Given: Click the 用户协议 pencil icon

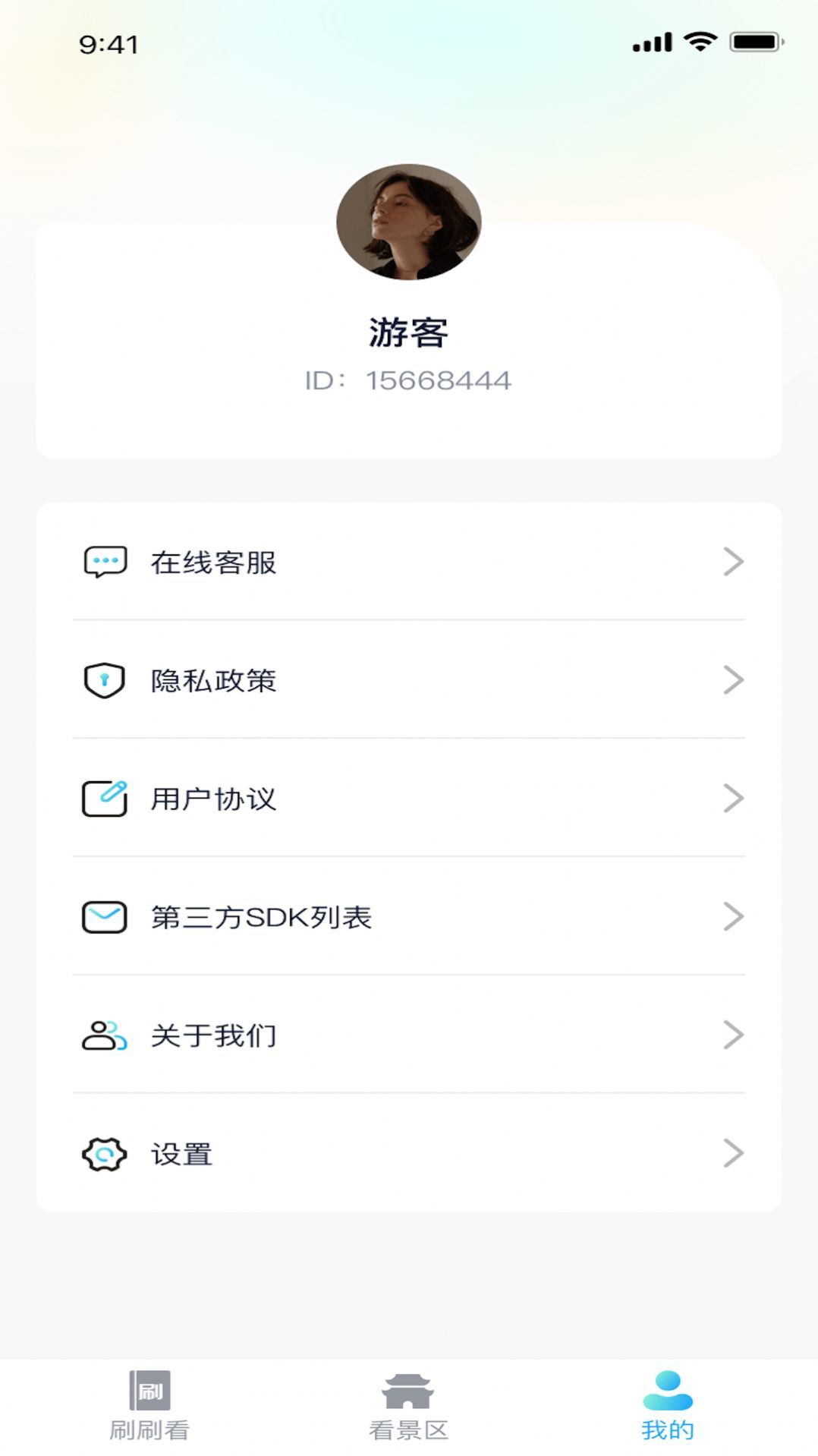Looking at the screenshot, I should click(x=105, y=798).
